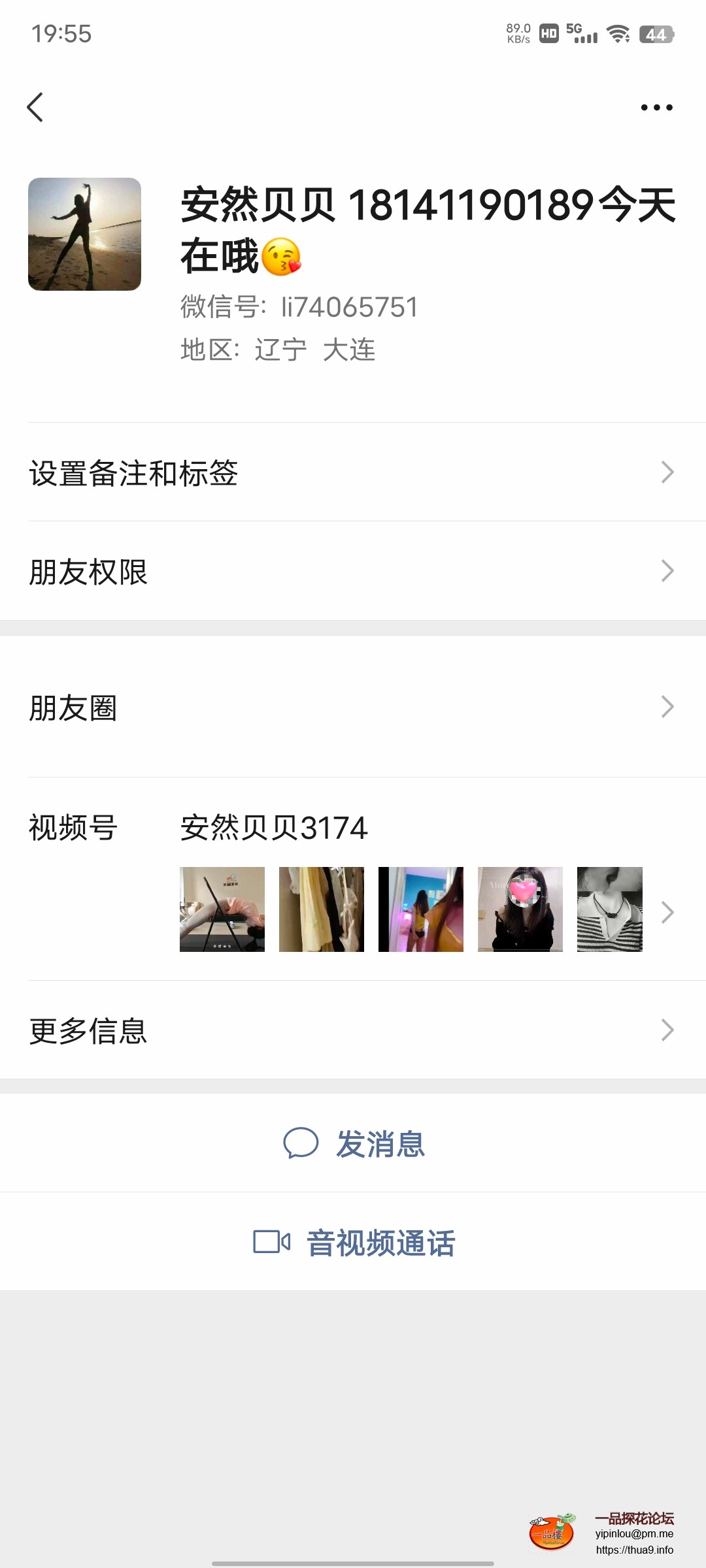
Task: Expand 更多信息 for more details
Action: (353, 1030)
